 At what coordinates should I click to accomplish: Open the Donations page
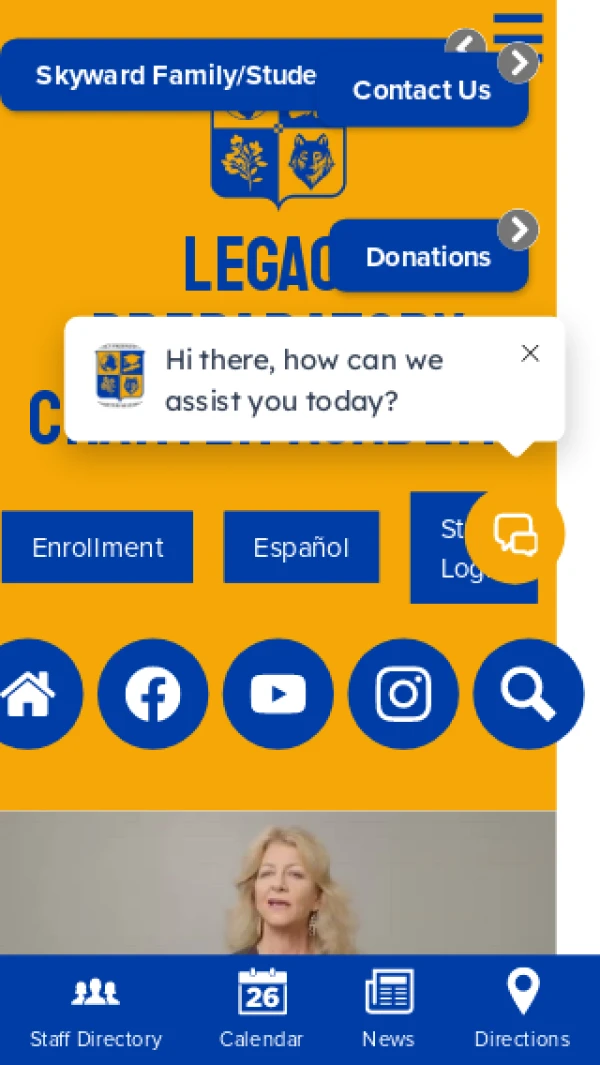(428, 257)
